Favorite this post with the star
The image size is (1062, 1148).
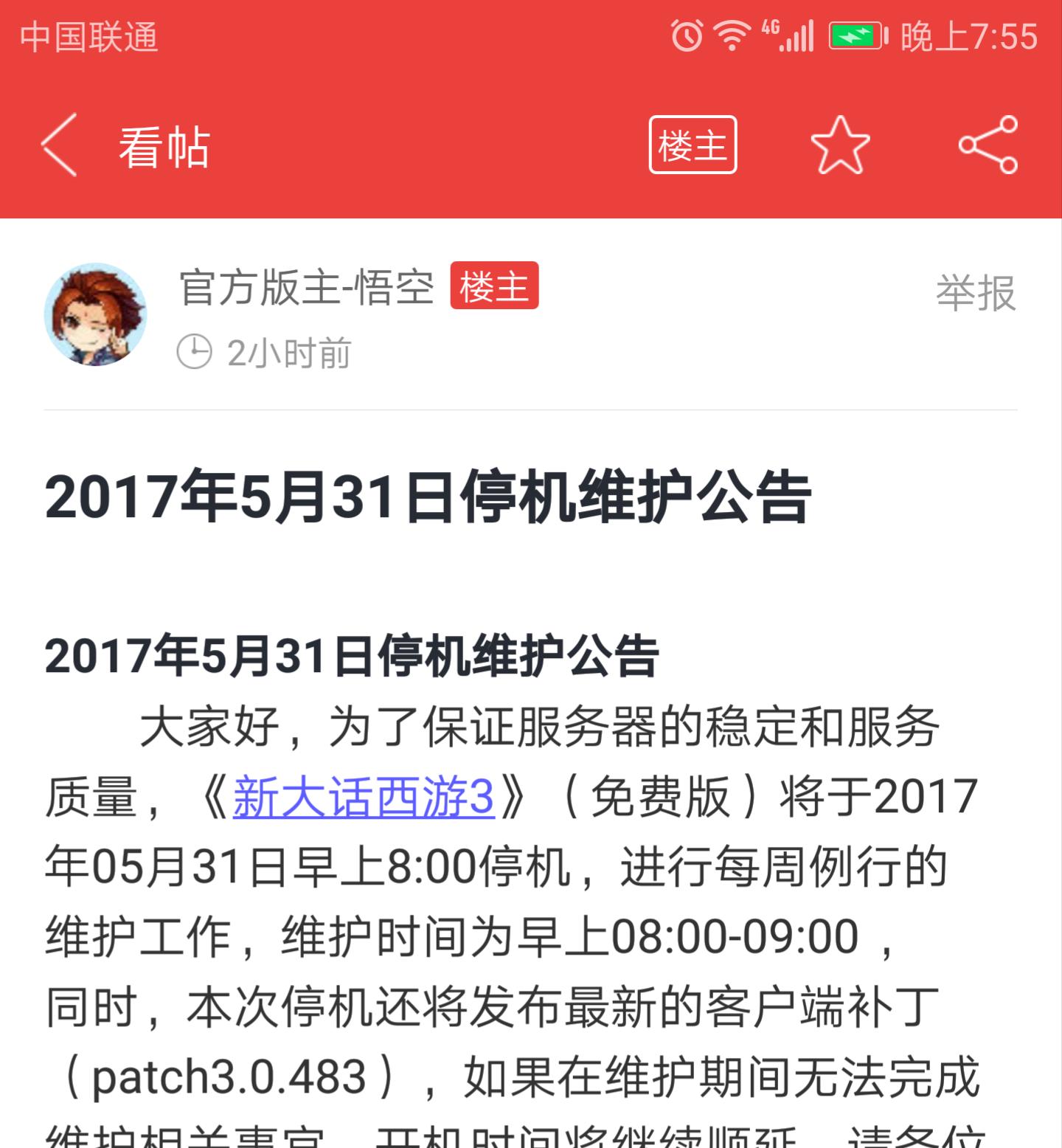point(840,145)
